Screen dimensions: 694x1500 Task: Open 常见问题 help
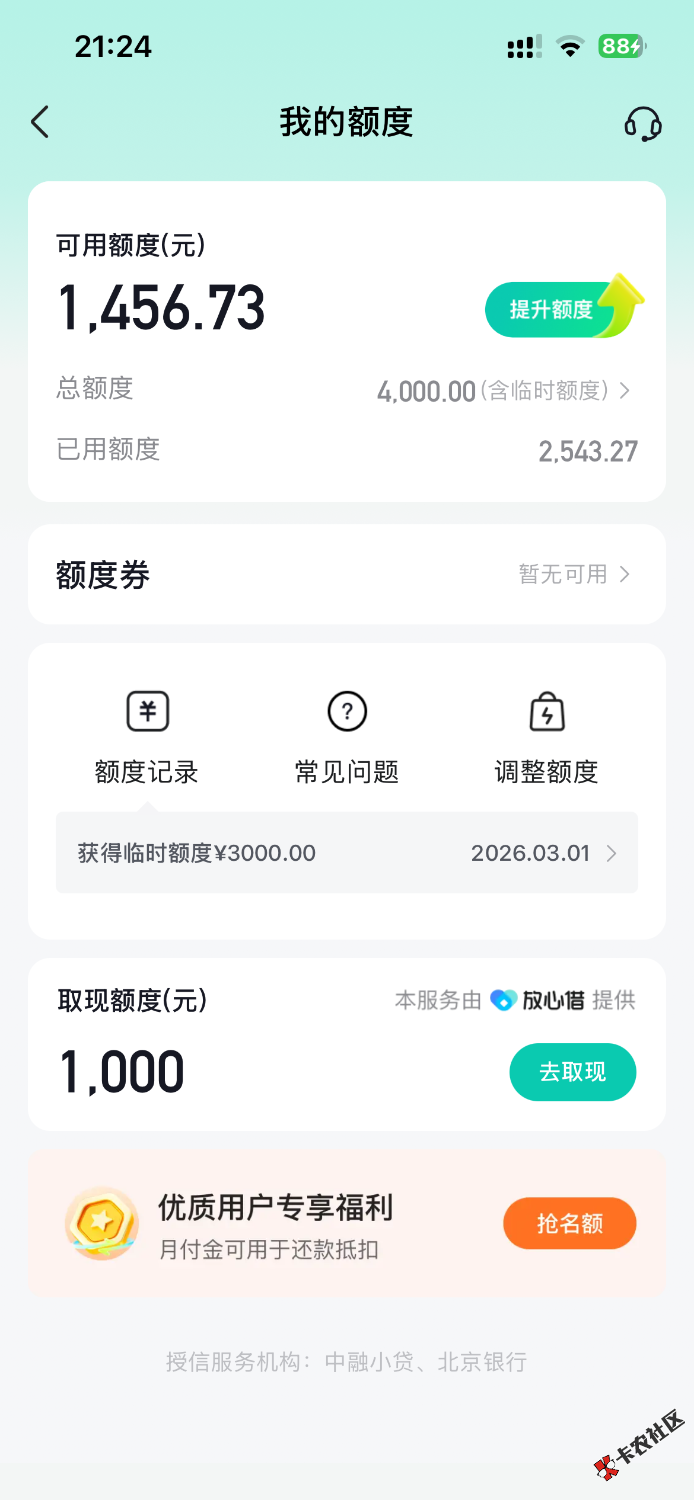tap(347, 739)
